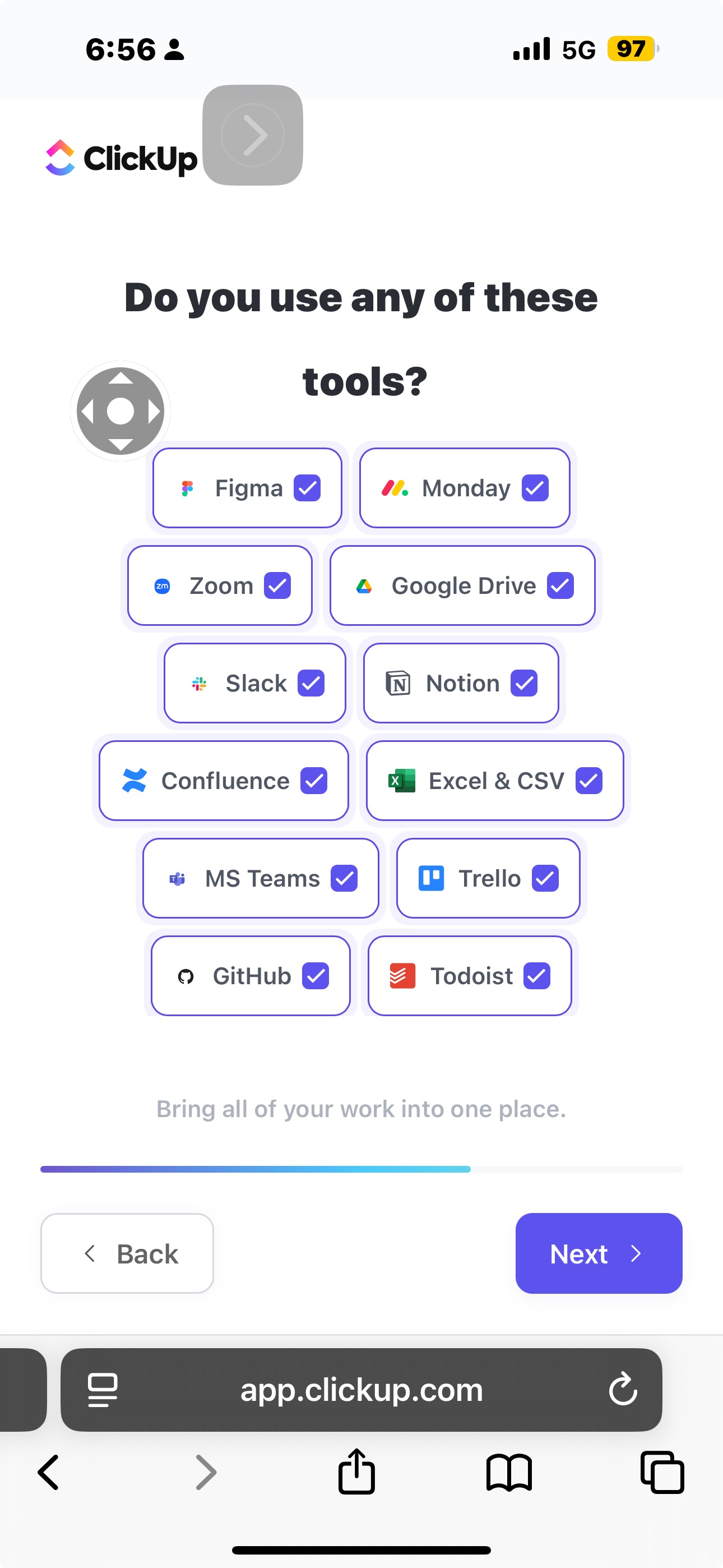Open Safari bookmarks
The width and height of the screenshot is (723, 1568).
click(509, 1473)
